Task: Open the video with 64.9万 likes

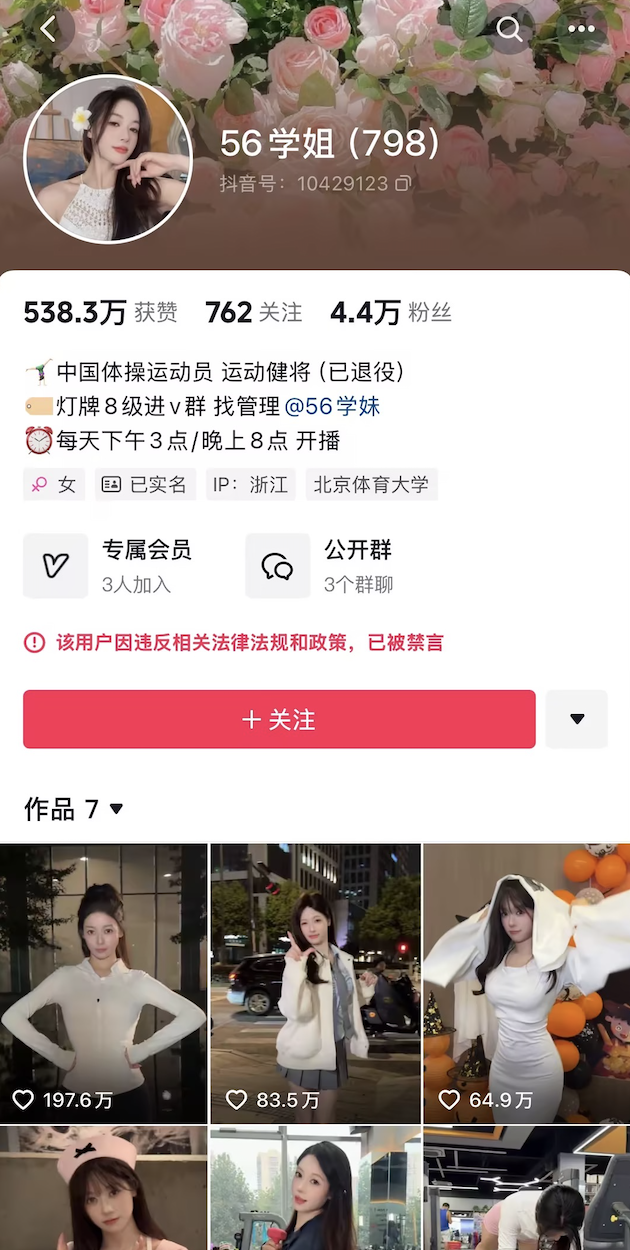Action: click(x=526, y=983)
